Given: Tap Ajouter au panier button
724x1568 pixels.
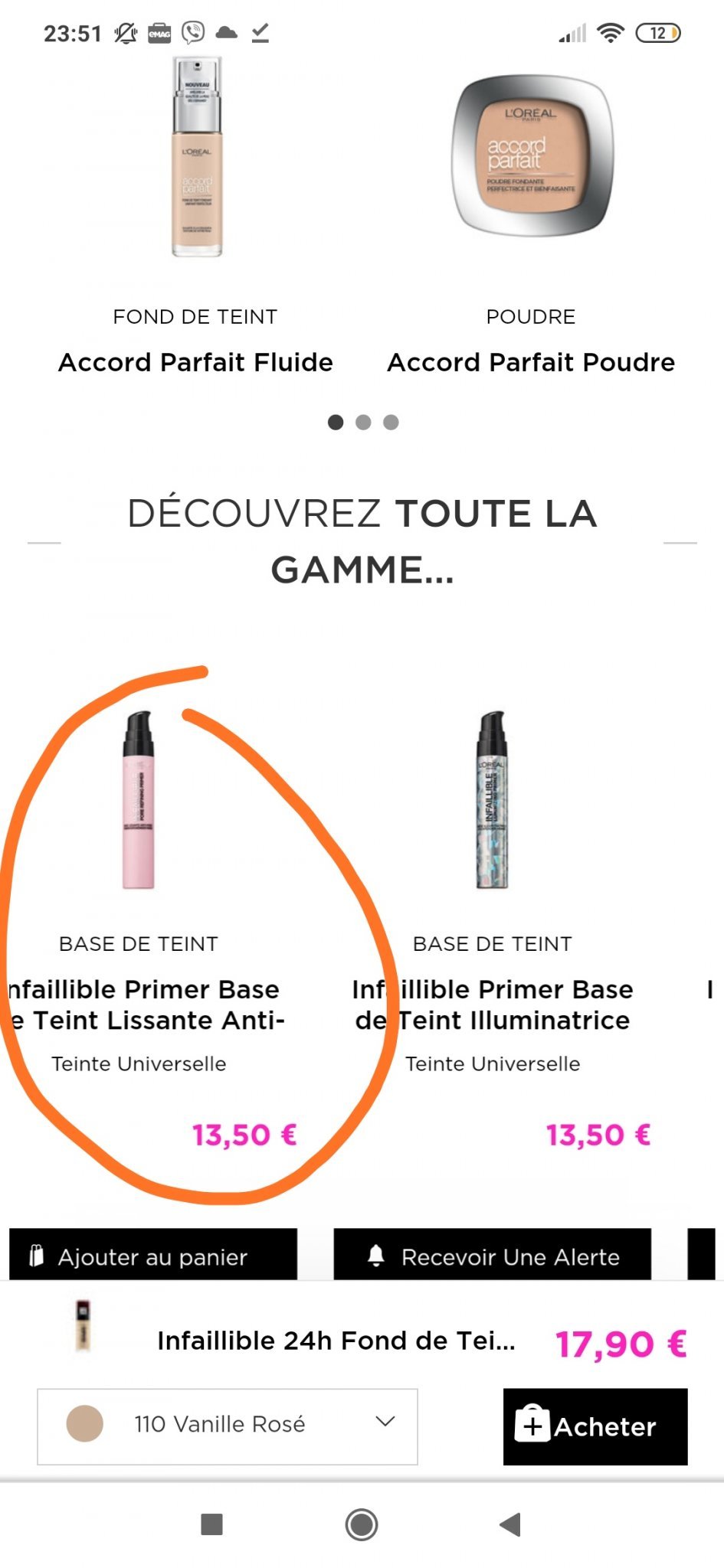Looking at the screenshot, I should coord(153,1256).
